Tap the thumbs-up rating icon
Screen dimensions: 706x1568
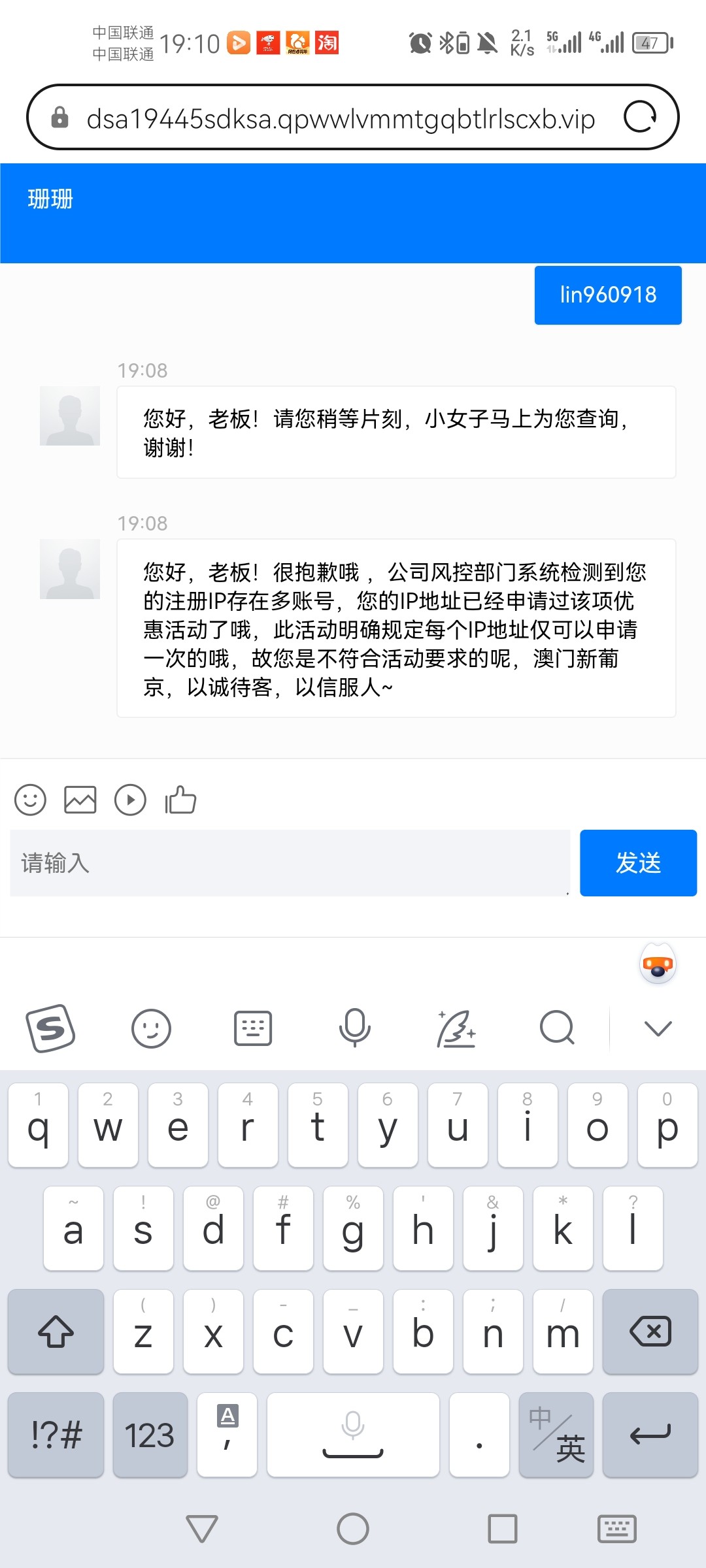180,800
